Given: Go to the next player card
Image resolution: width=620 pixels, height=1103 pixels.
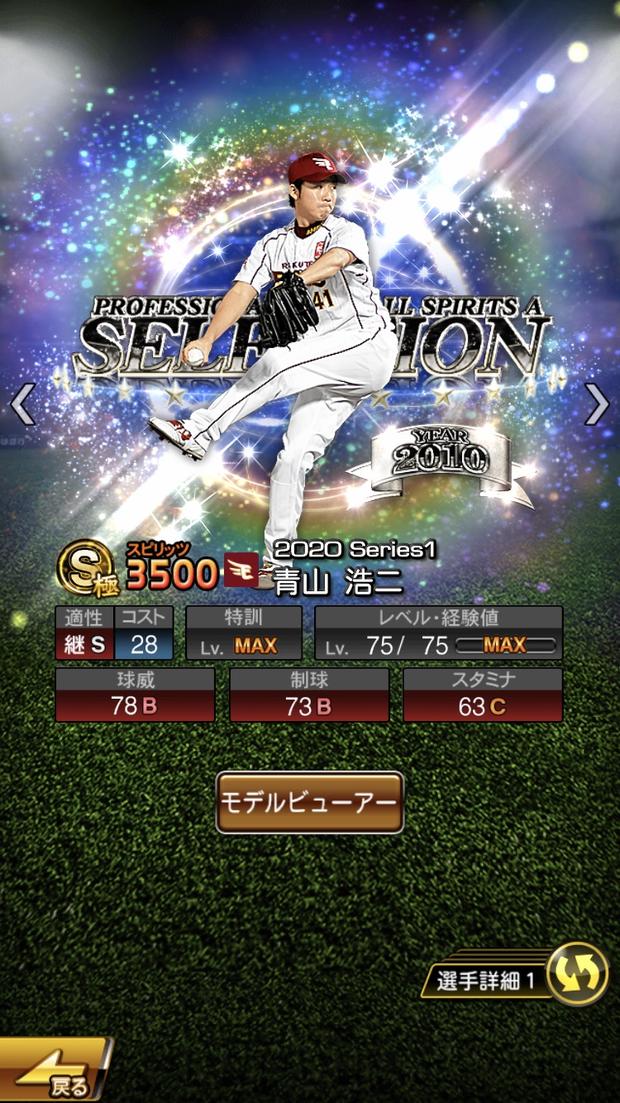Looking at the screenshot, I should (x=597, y=404).
